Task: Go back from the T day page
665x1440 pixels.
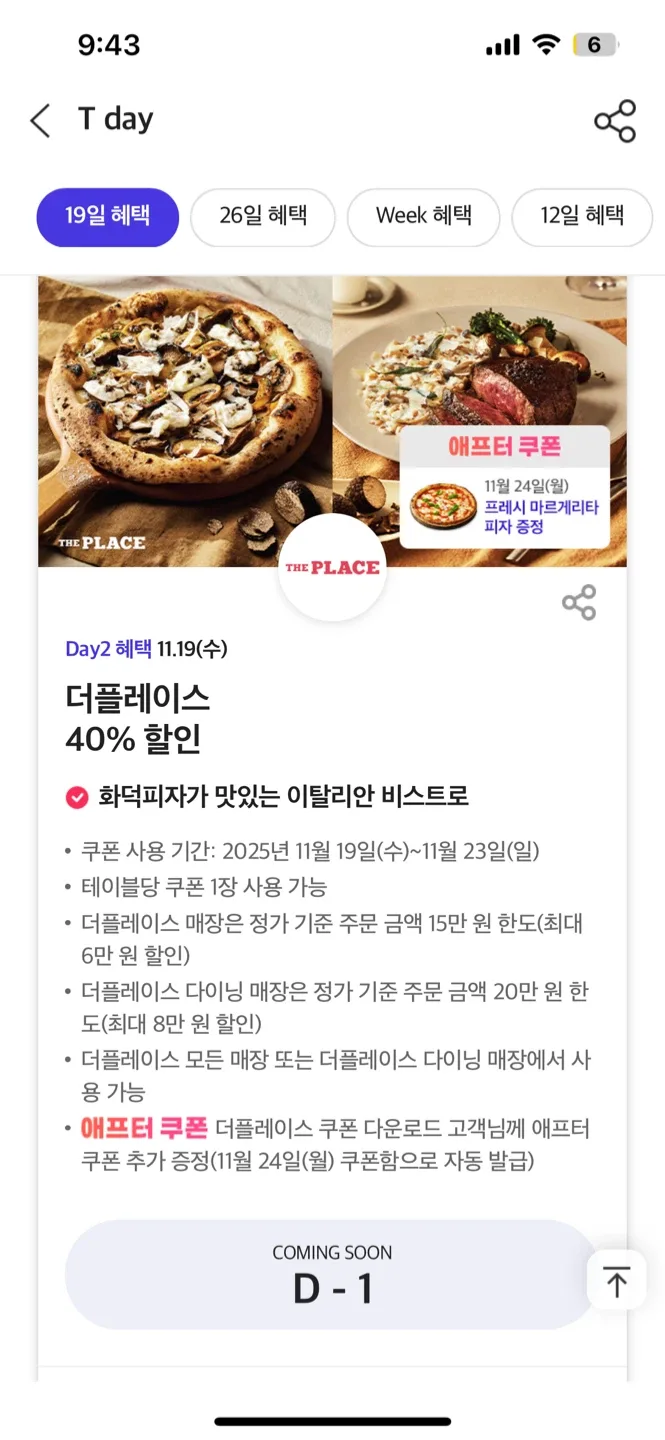Action: pos(40,121)
